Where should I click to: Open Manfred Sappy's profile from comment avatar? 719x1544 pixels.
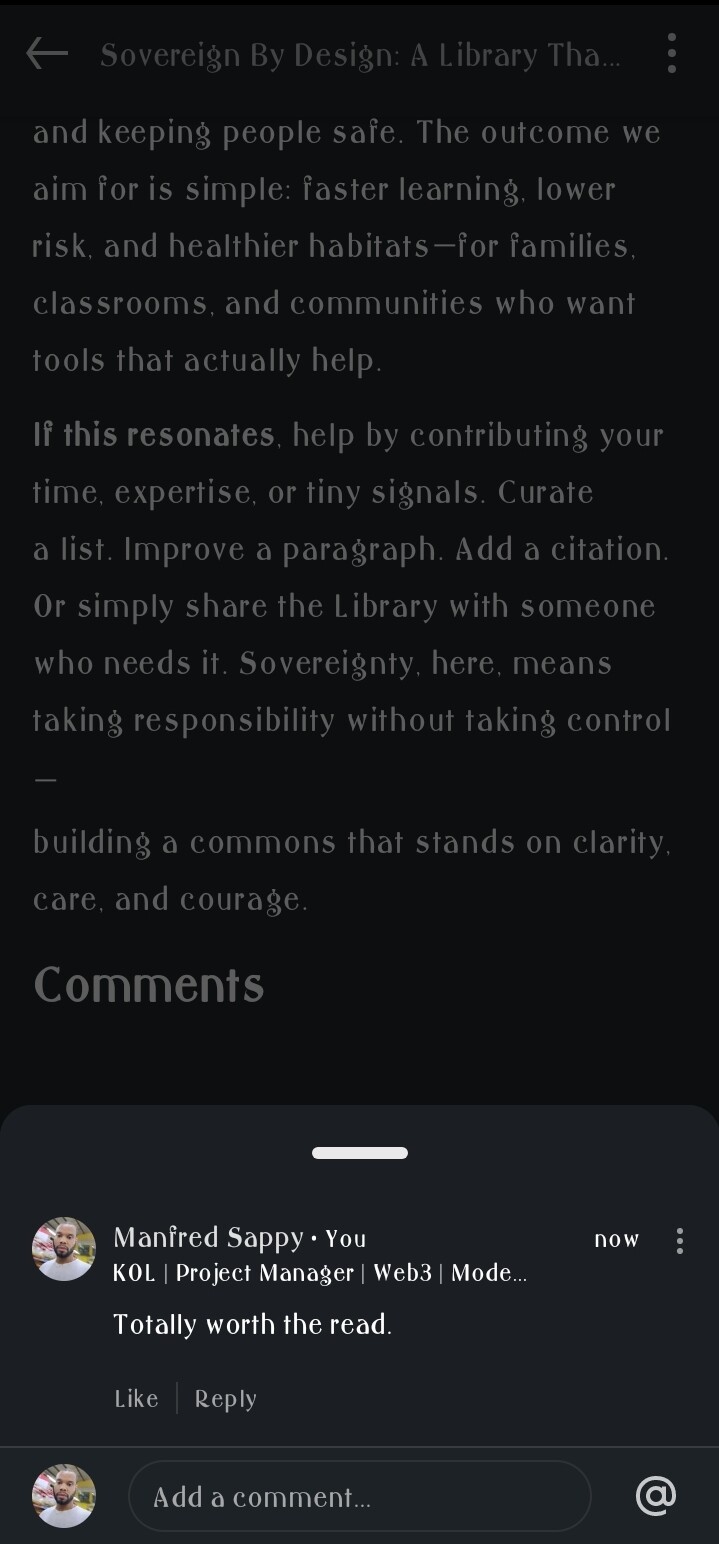tap(64, 1249)
